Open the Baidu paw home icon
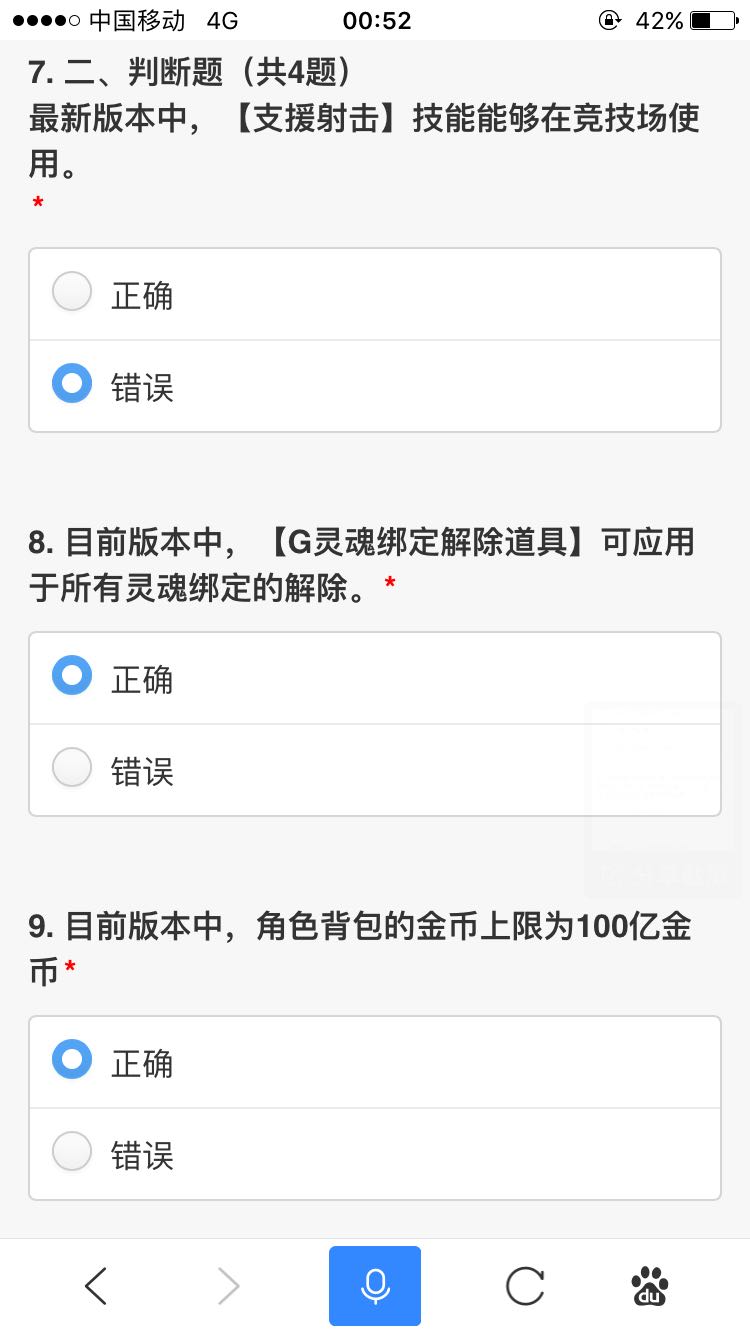 click(651, 1286)
